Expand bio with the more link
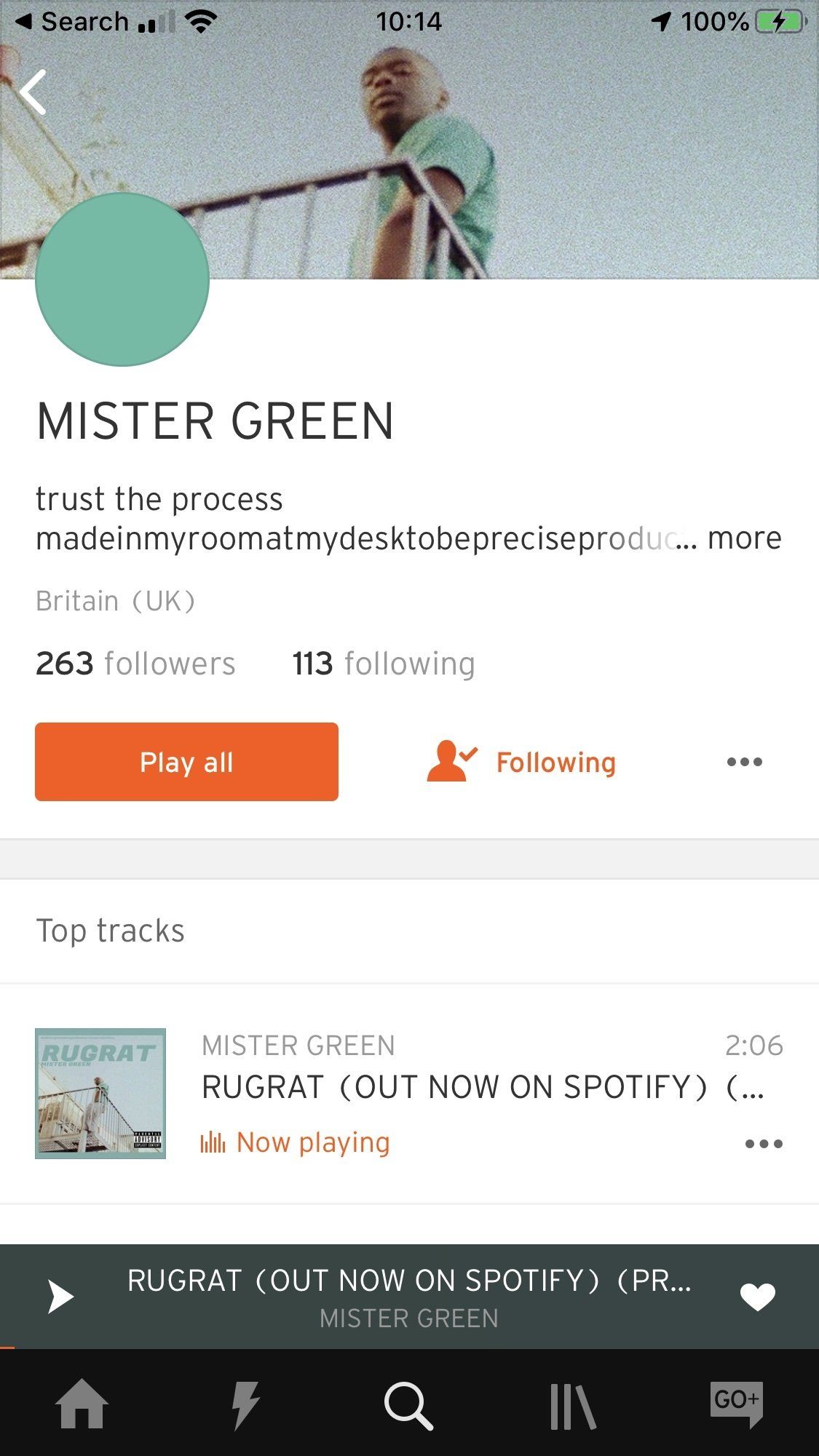 click(744, 538)
